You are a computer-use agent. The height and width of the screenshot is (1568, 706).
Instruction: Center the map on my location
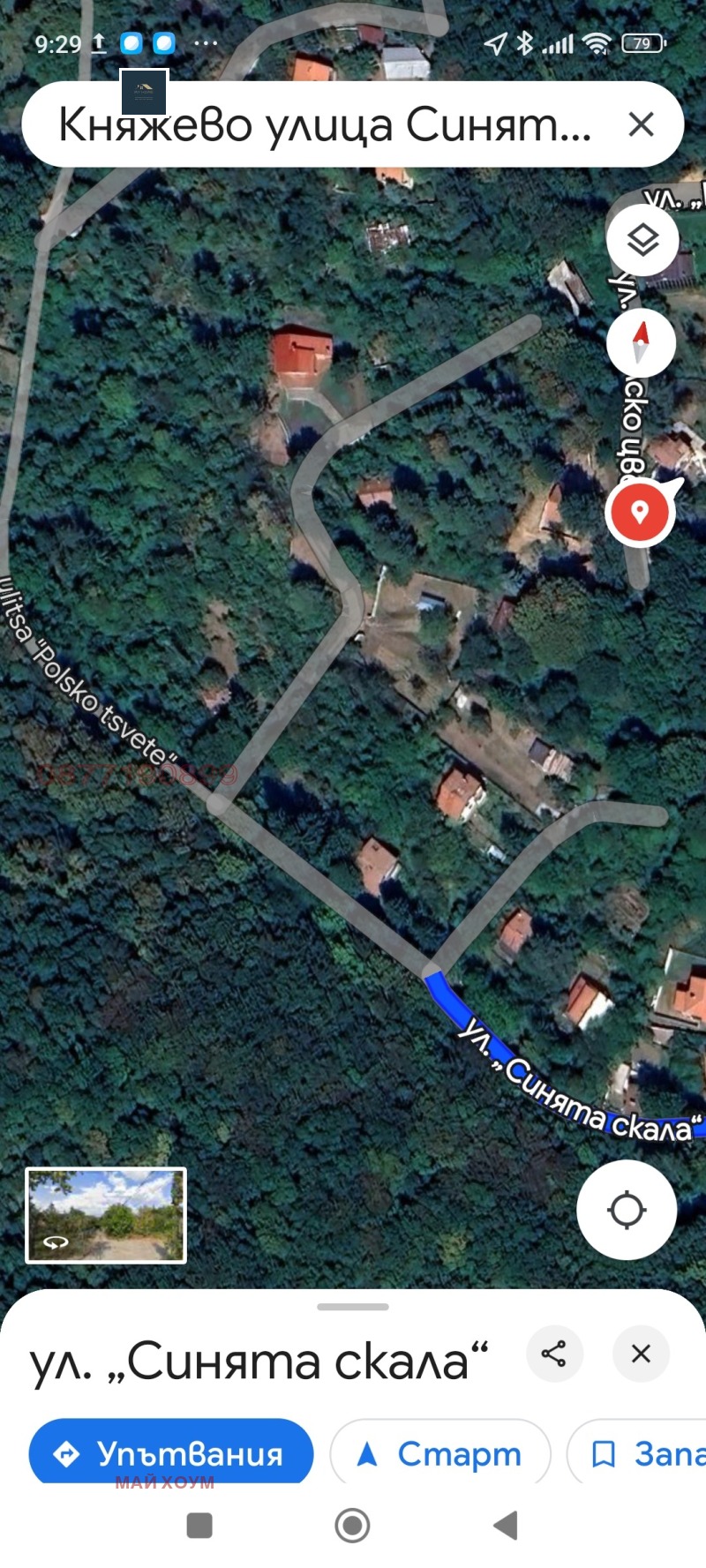pos(627,1210)
